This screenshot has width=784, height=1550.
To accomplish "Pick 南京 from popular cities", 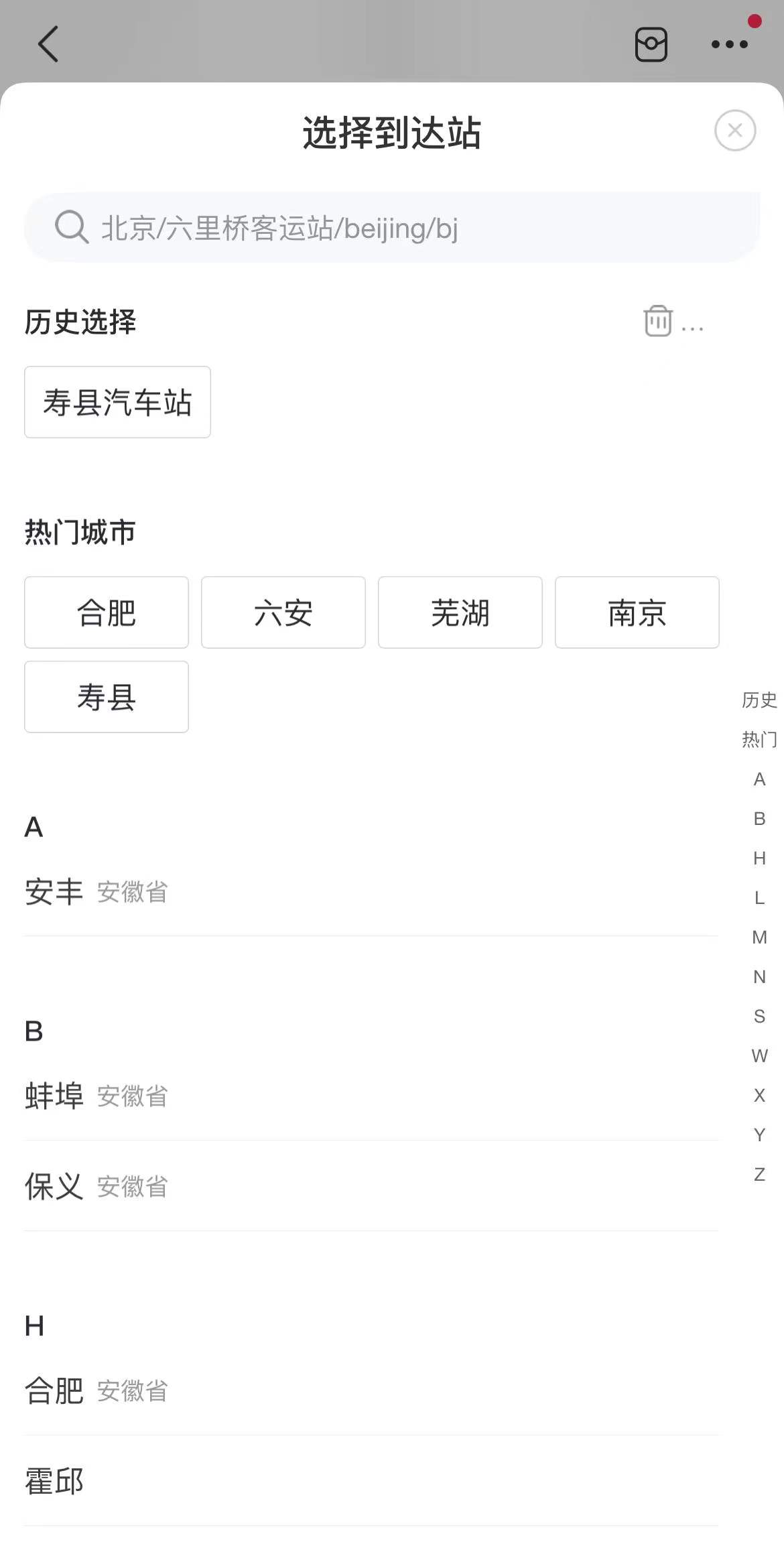I will [x=637, y=612].
